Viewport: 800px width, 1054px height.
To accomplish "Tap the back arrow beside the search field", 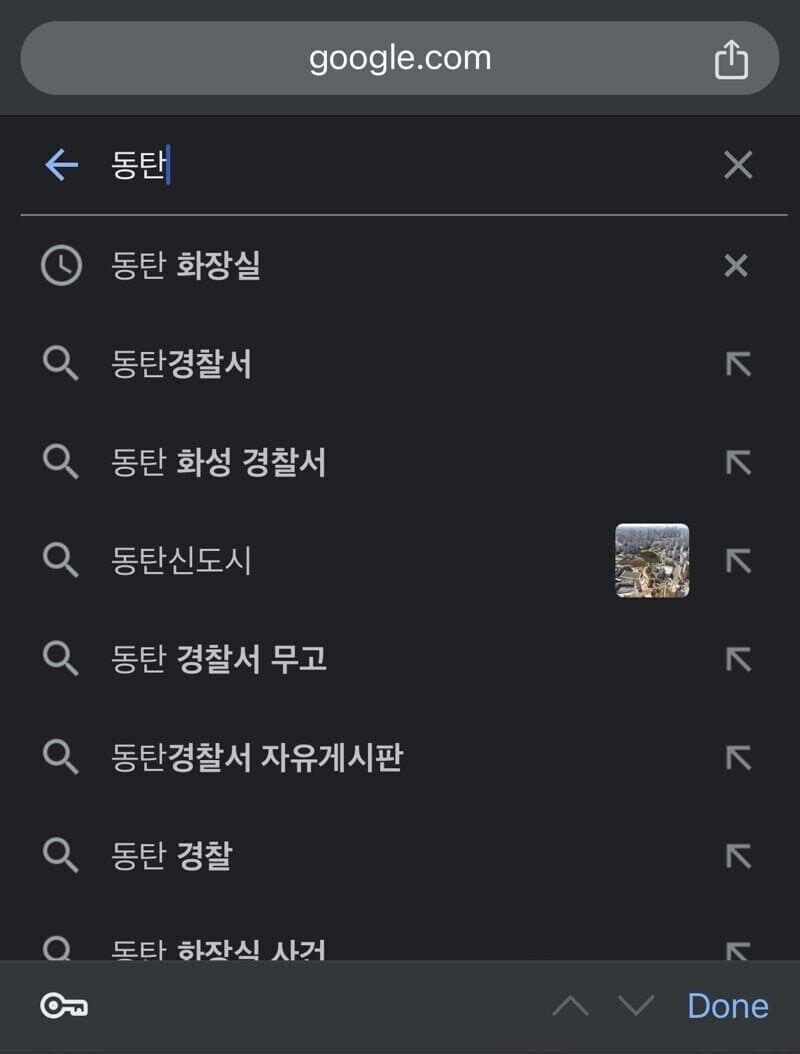I will coord(61,165).
